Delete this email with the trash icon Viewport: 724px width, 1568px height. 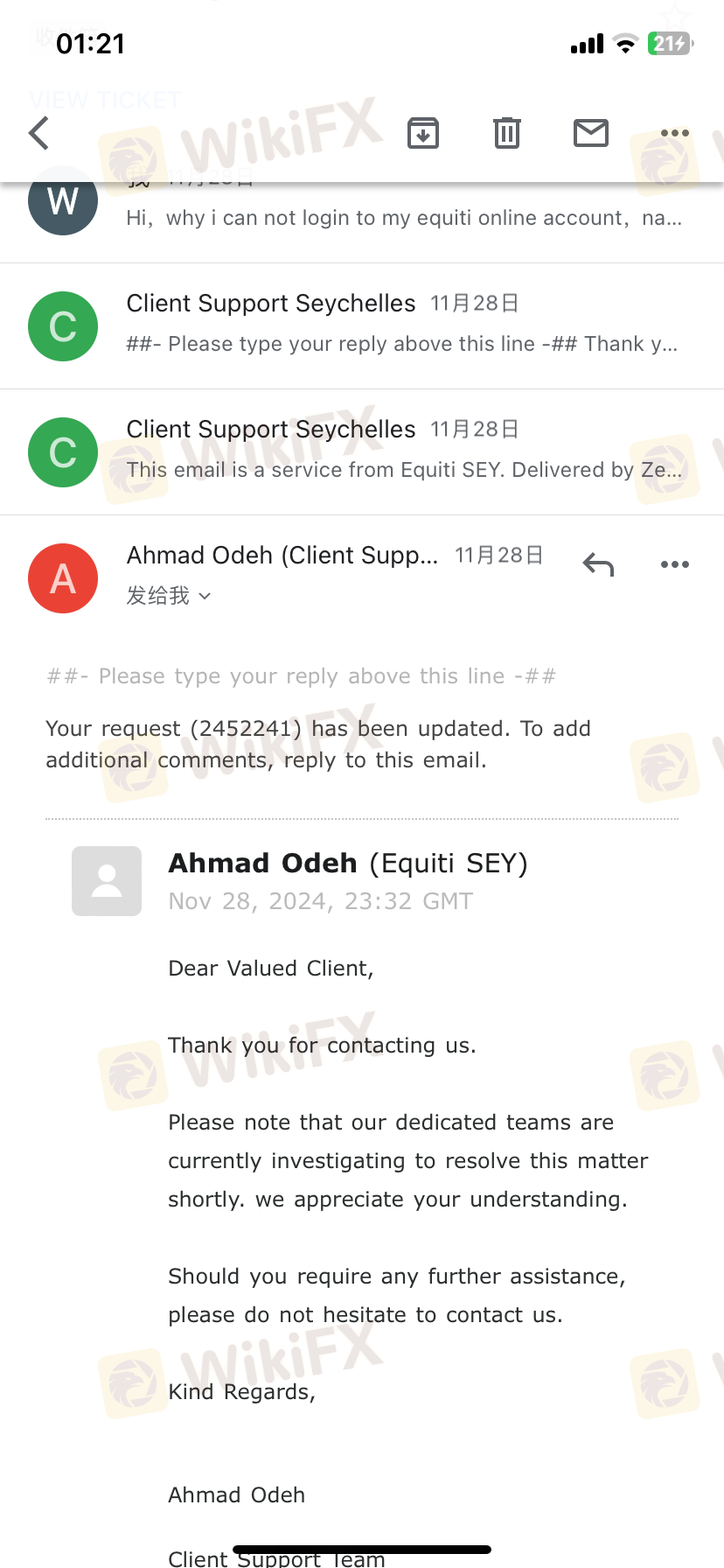click(x=507, y=133)
